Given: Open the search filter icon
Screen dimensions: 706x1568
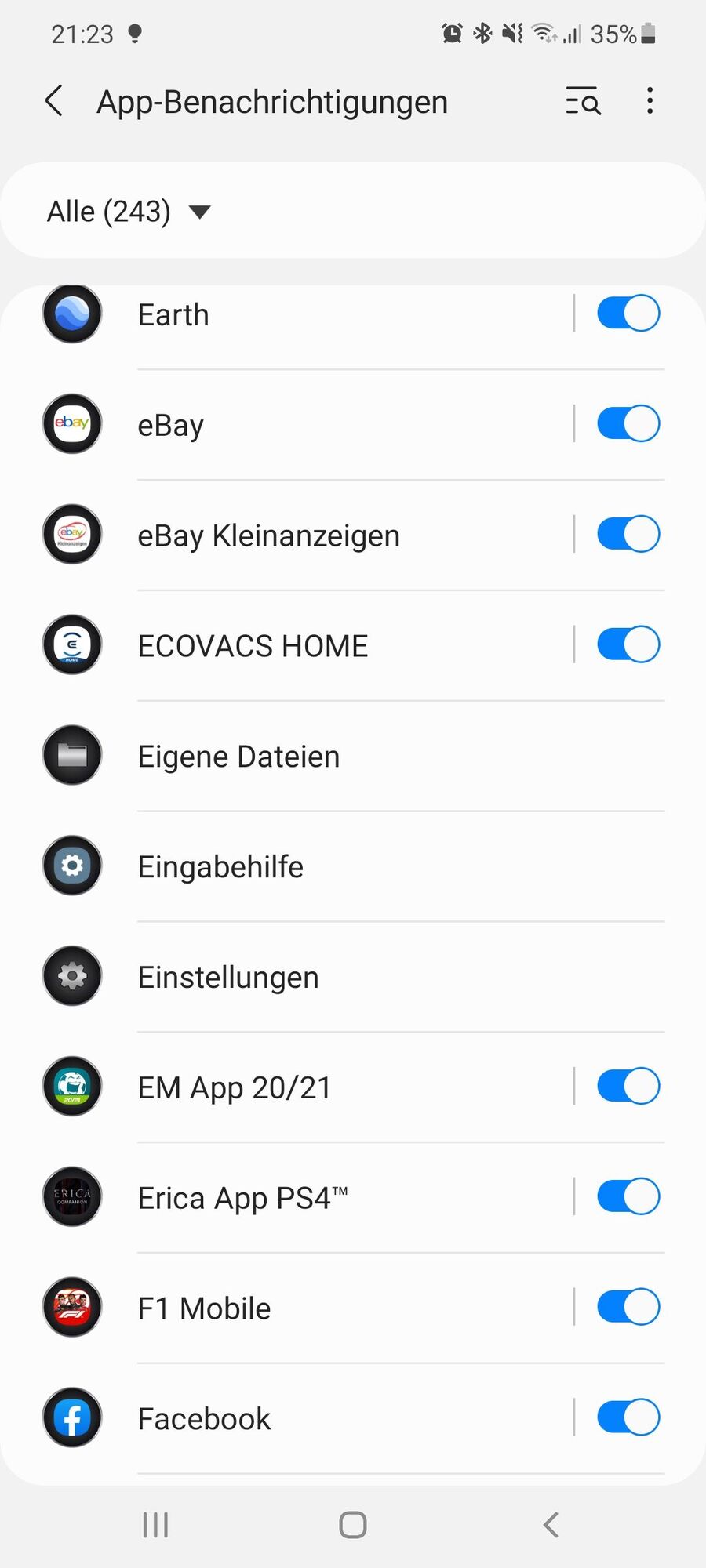Looking at the screenshot, I should [583, 102].
